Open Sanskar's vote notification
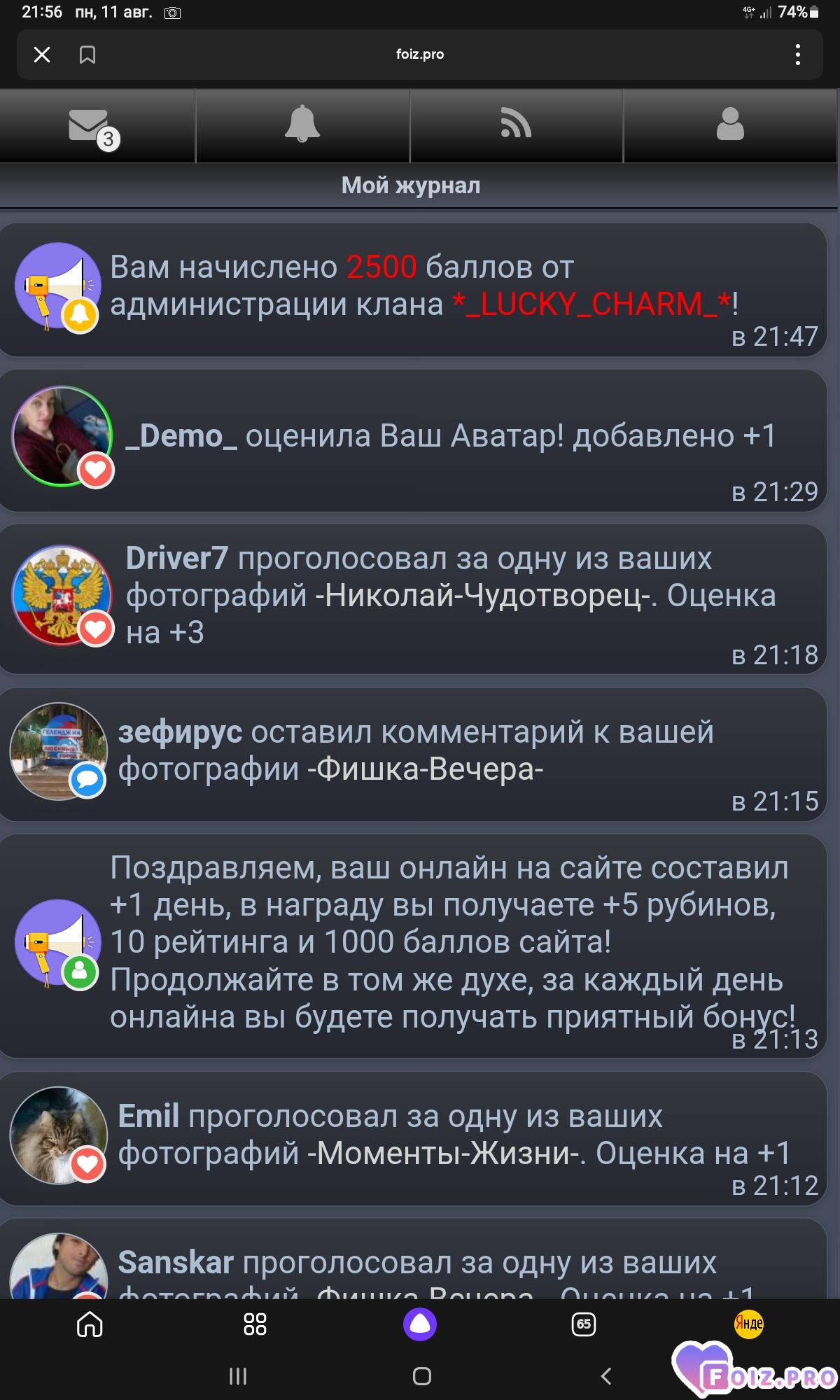Image resolution: width=840 pixels, height=1400 pixels. click(x=413, y=1260)
